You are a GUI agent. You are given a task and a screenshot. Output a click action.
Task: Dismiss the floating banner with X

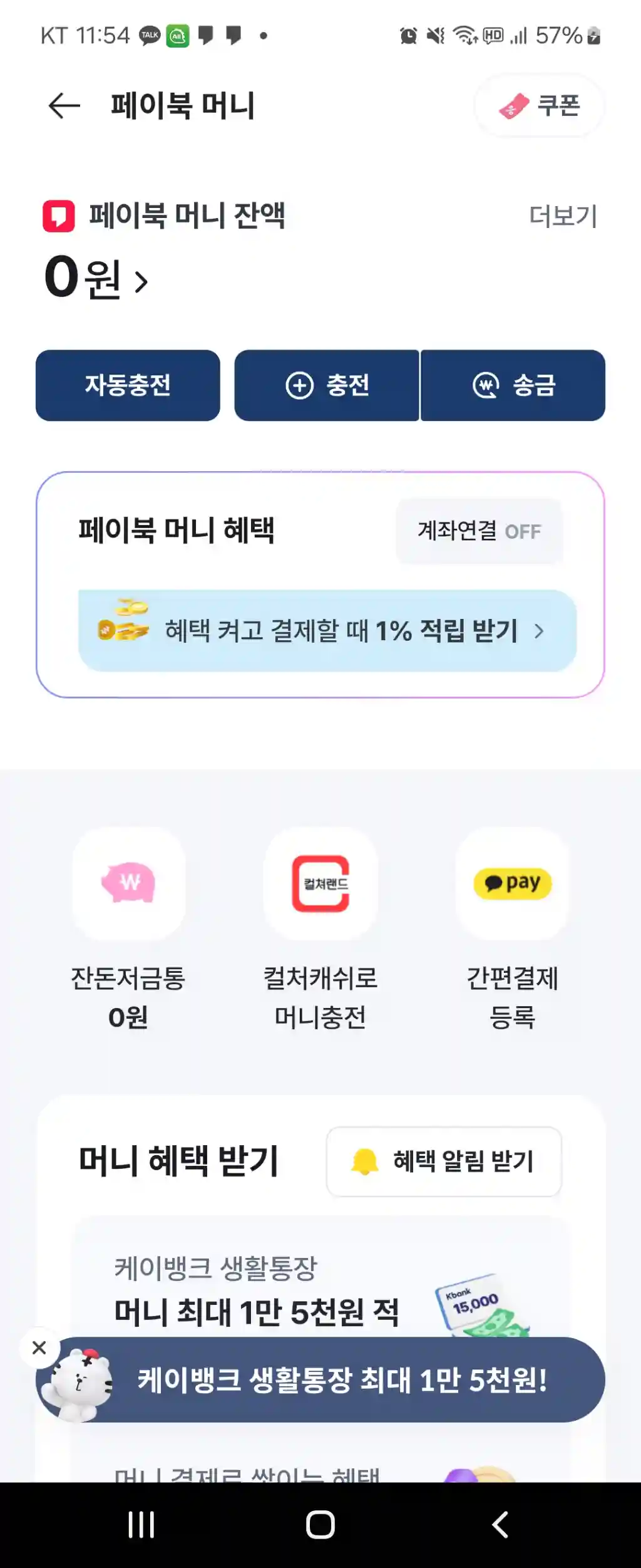pyautogui.click(x=39, y=1348)
